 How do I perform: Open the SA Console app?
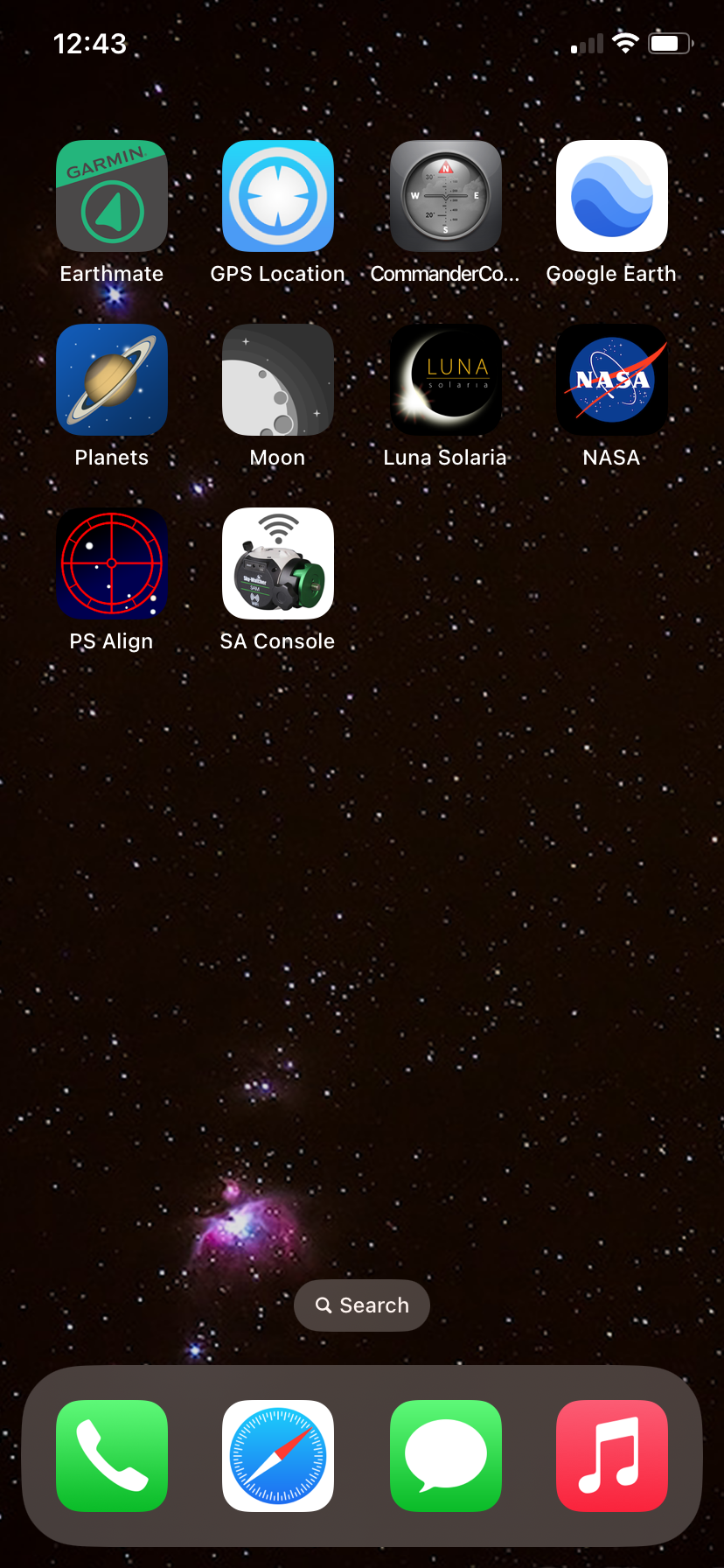point(278,563)
